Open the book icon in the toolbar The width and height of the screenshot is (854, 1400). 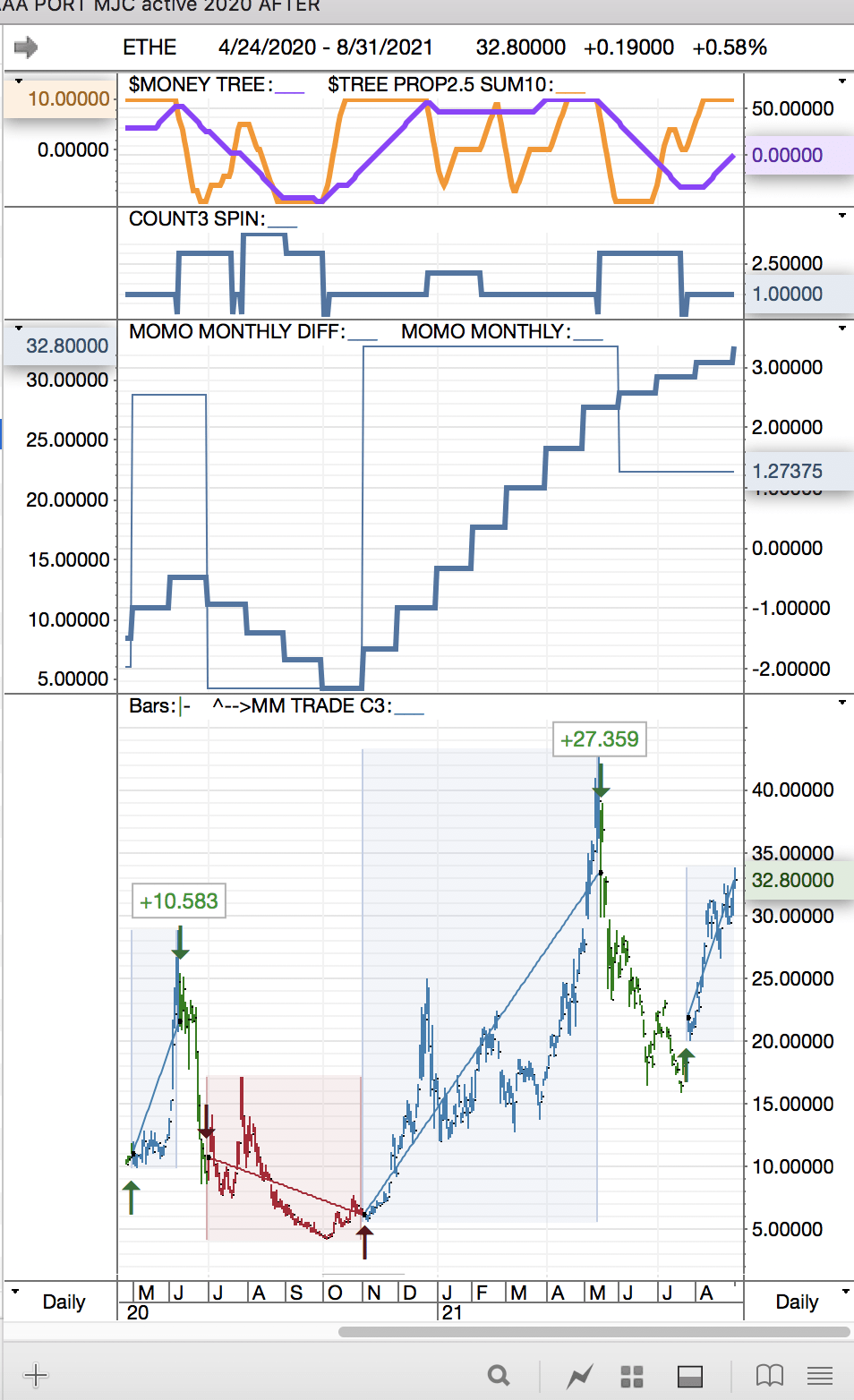pos(769,1376)
